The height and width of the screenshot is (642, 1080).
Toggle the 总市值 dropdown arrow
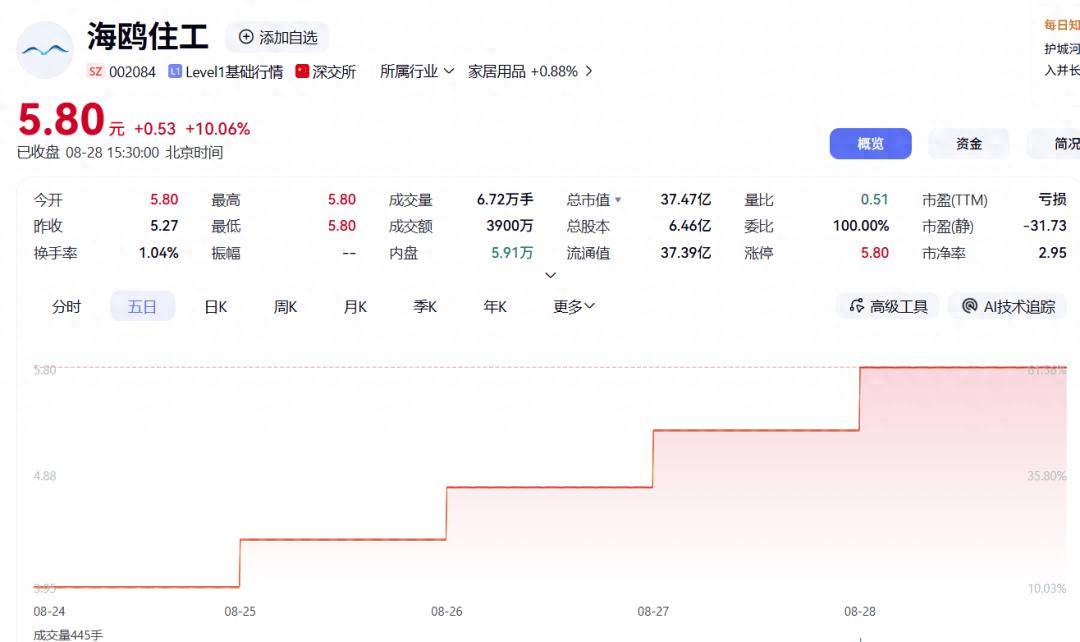point(618,200)
